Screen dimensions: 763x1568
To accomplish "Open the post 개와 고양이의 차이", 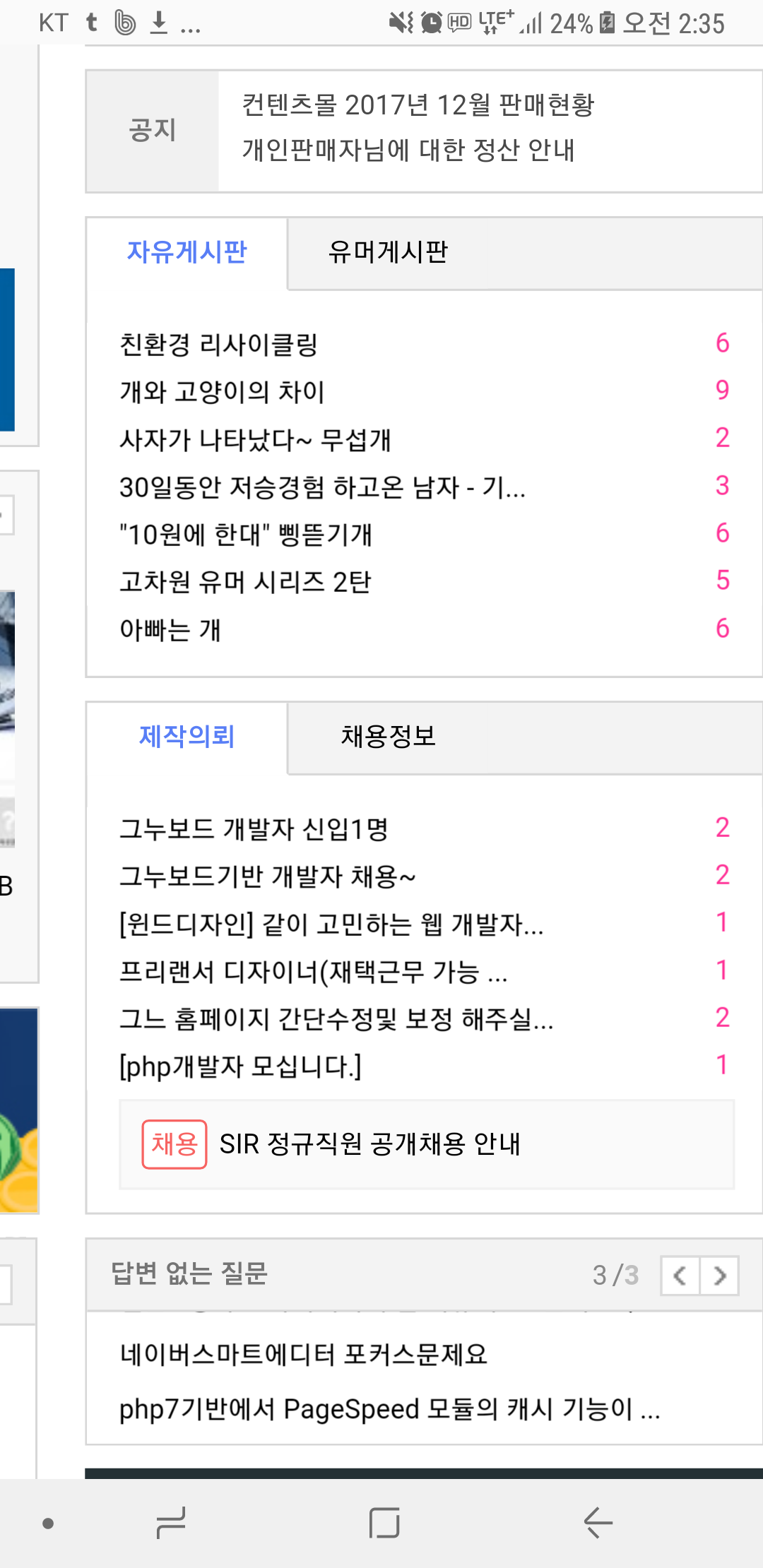I will point(222,392).
